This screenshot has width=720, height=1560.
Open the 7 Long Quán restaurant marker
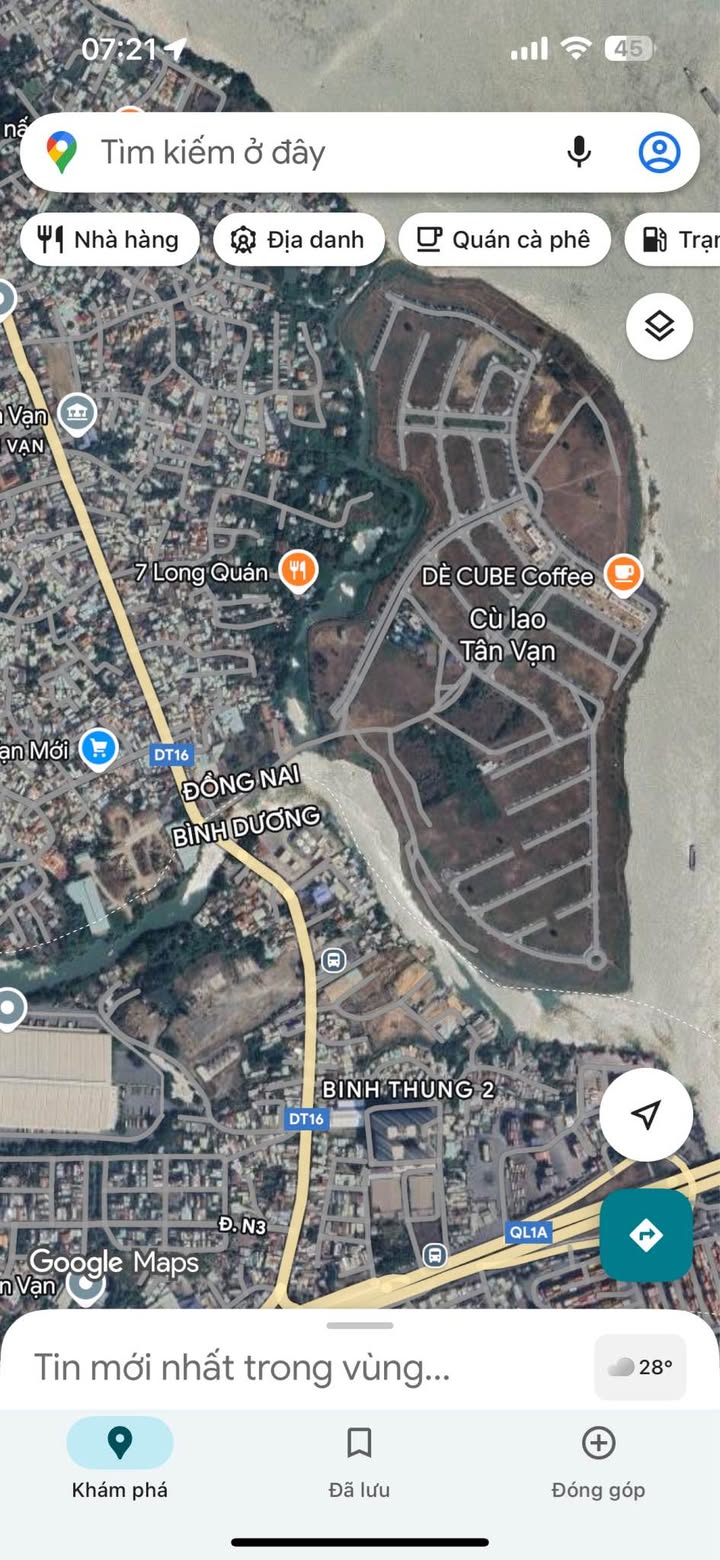[298, 572]
